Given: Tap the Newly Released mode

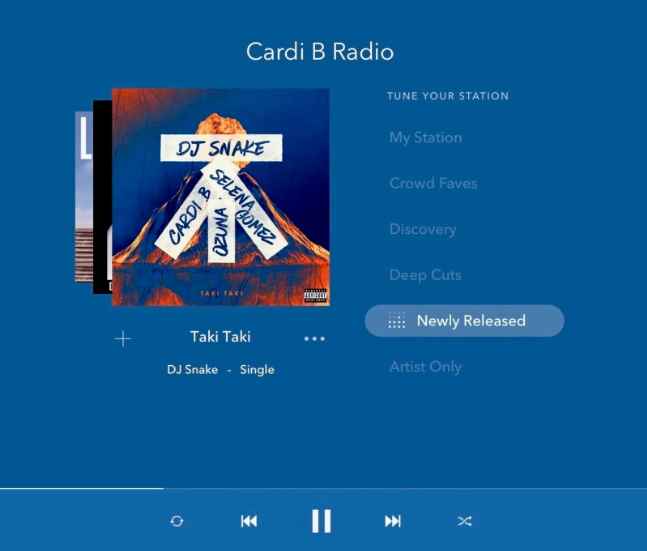Looking at the screenshot, I should coord(464,321).
